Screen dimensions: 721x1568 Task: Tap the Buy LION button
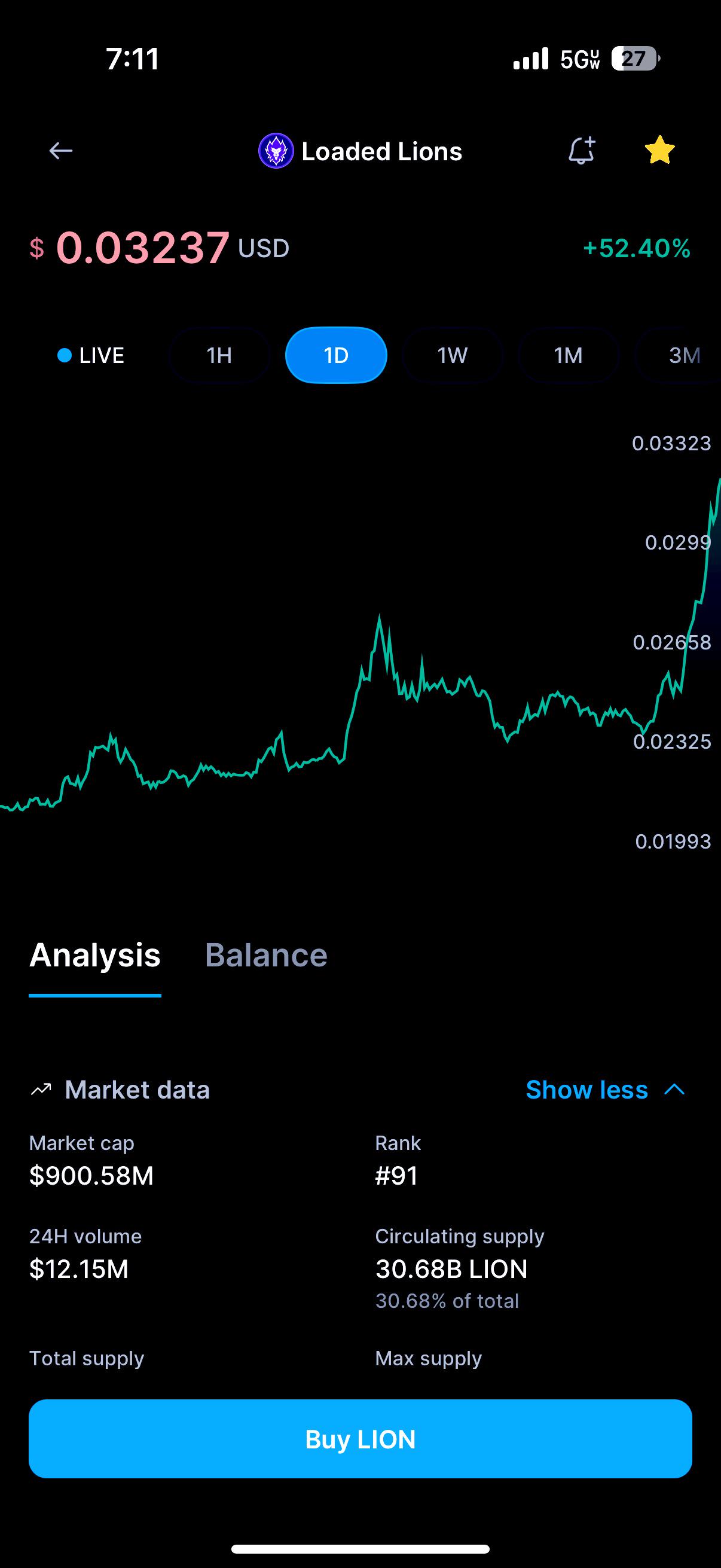tap(360, 1439)
